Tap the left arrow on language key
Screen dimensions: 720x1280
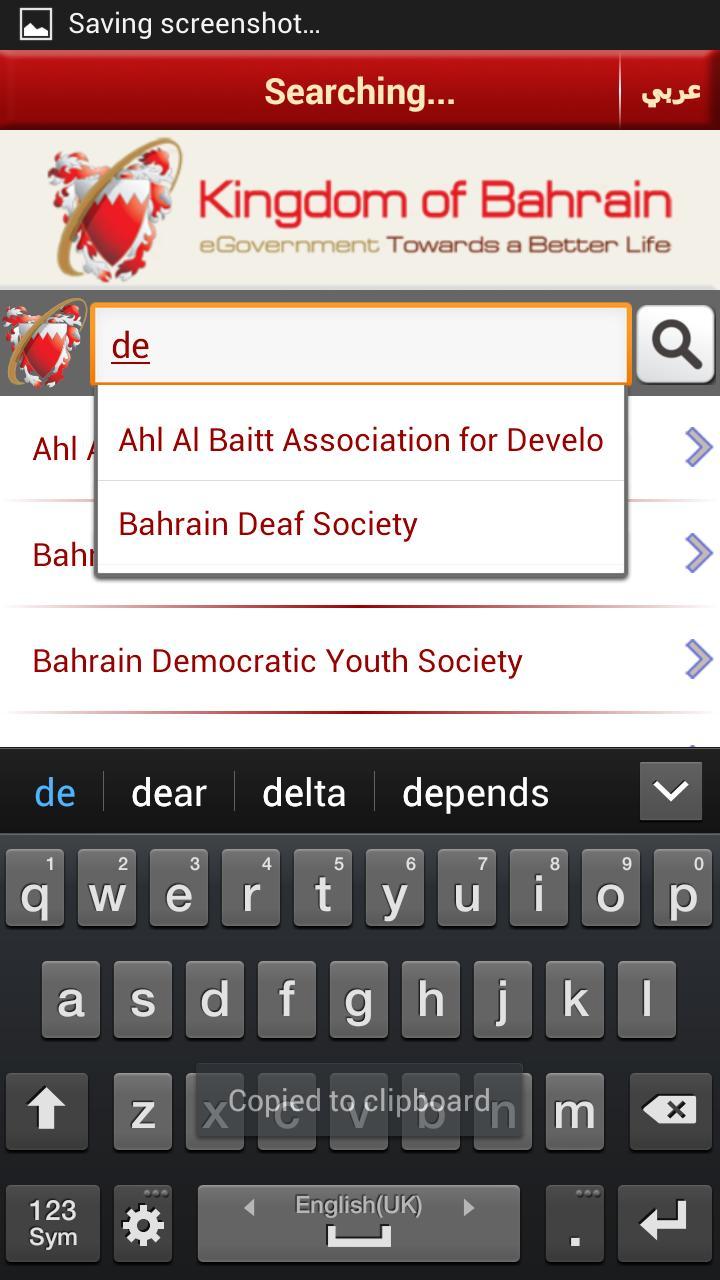point(250,1207)
